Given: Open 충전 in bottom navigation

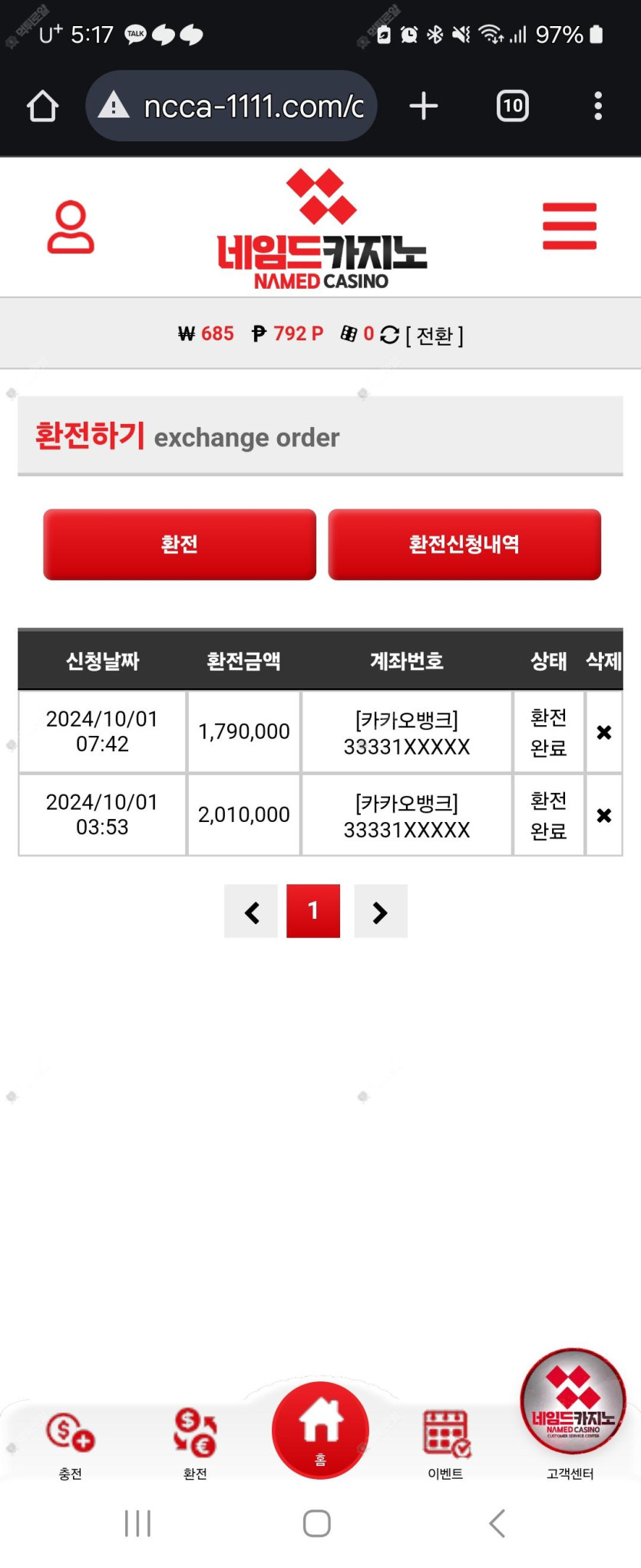Looking at the screenshot, I should (x=71, y=1443).
